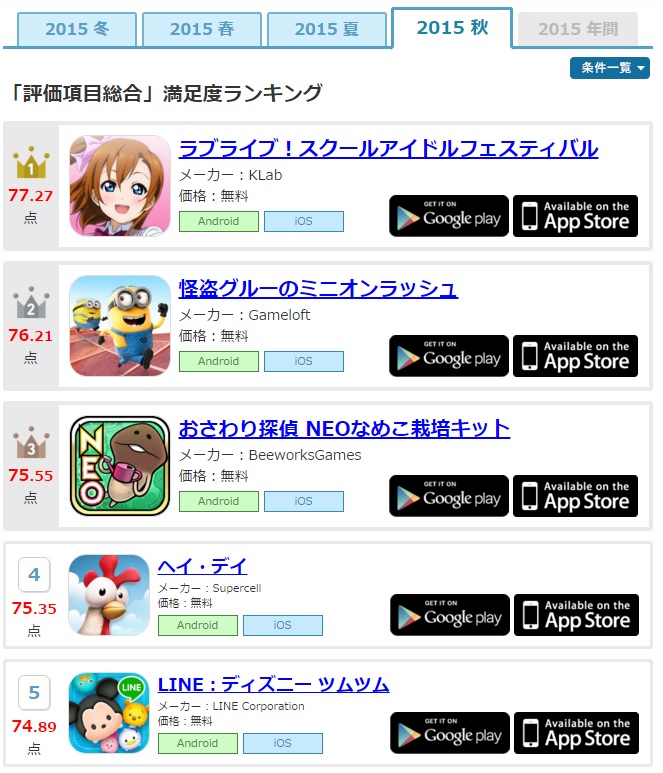This screenshot has height=773, width=663.
Task: Switch to the 2015 春 tab
Action: click(x=202, y=30)
